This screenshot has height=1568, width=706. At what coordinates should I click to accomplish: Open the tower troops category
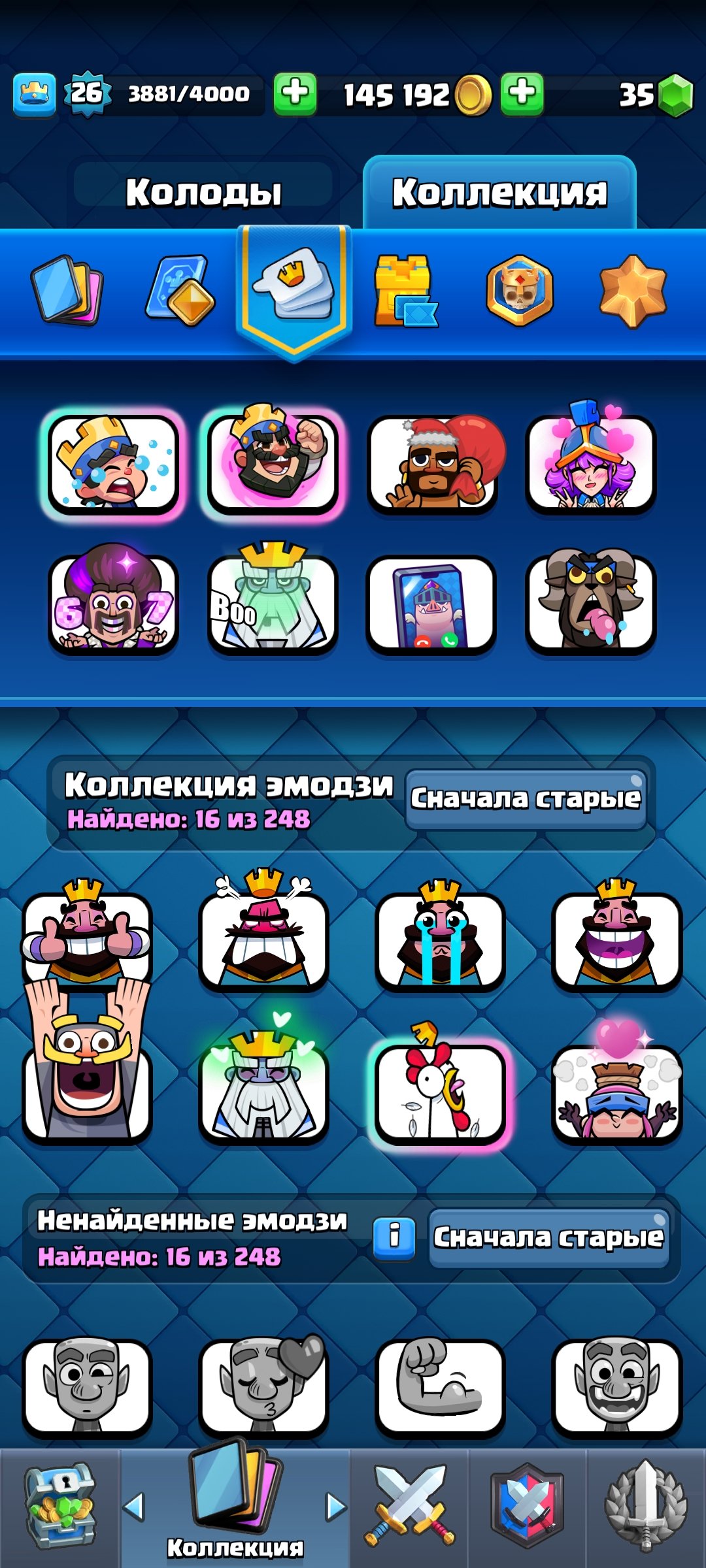[404, 291]
